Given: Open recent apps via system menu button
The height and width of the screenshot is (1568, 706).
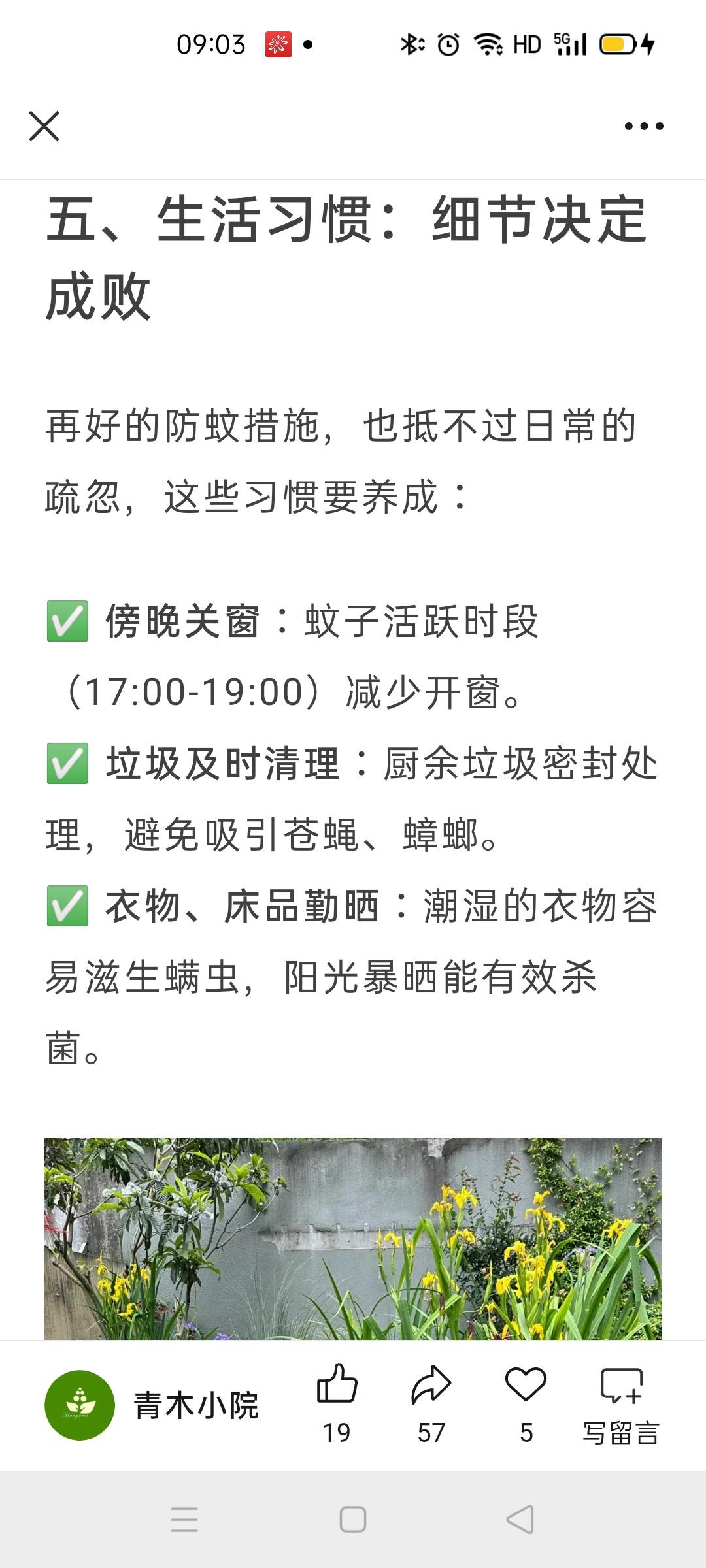Looking at the screenshot, I should click(184, 1520).
